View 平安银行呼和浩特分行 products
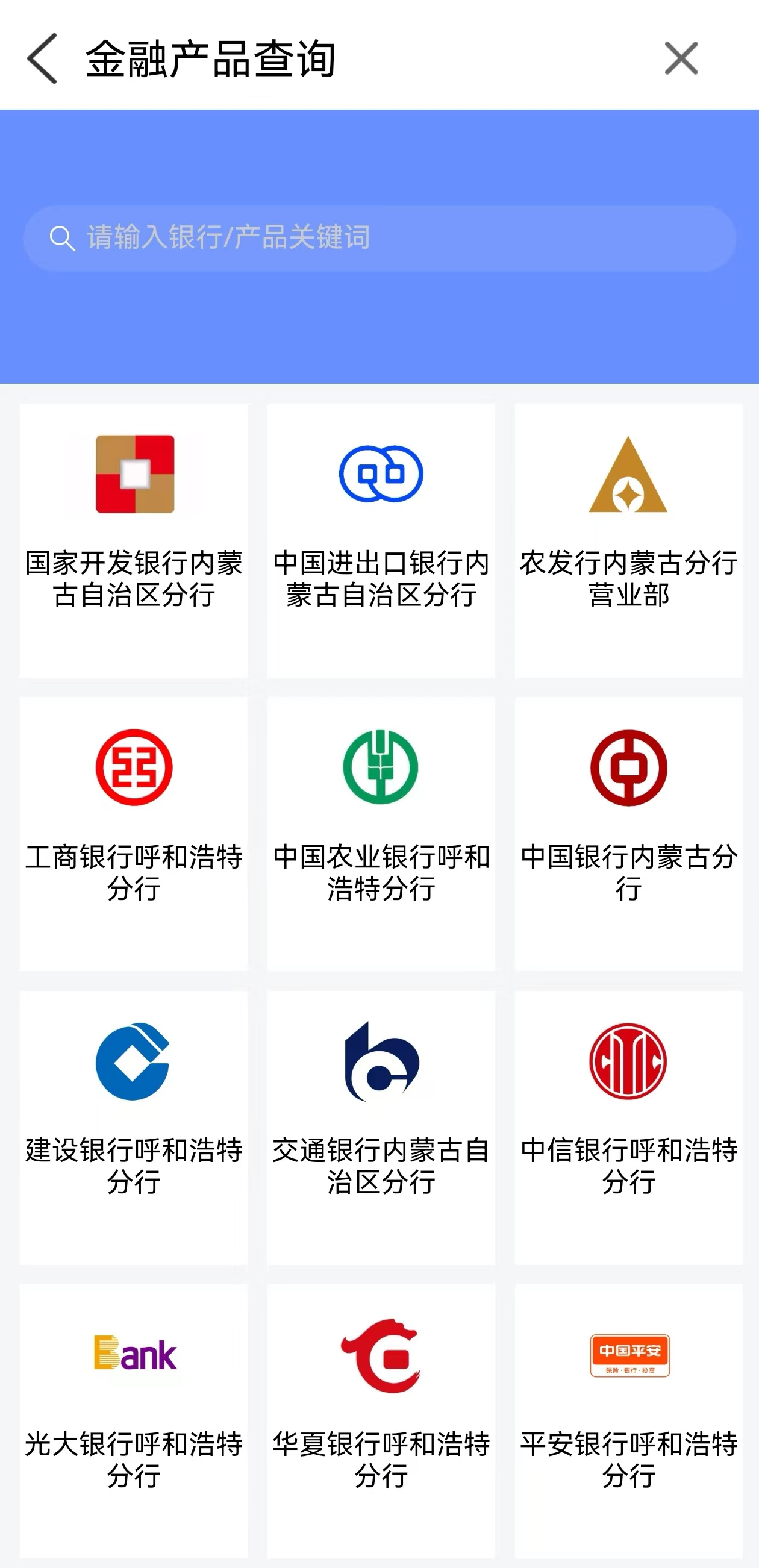Screen dimensions: 759x1568 pyautogui.click(x=628, y=1420)
